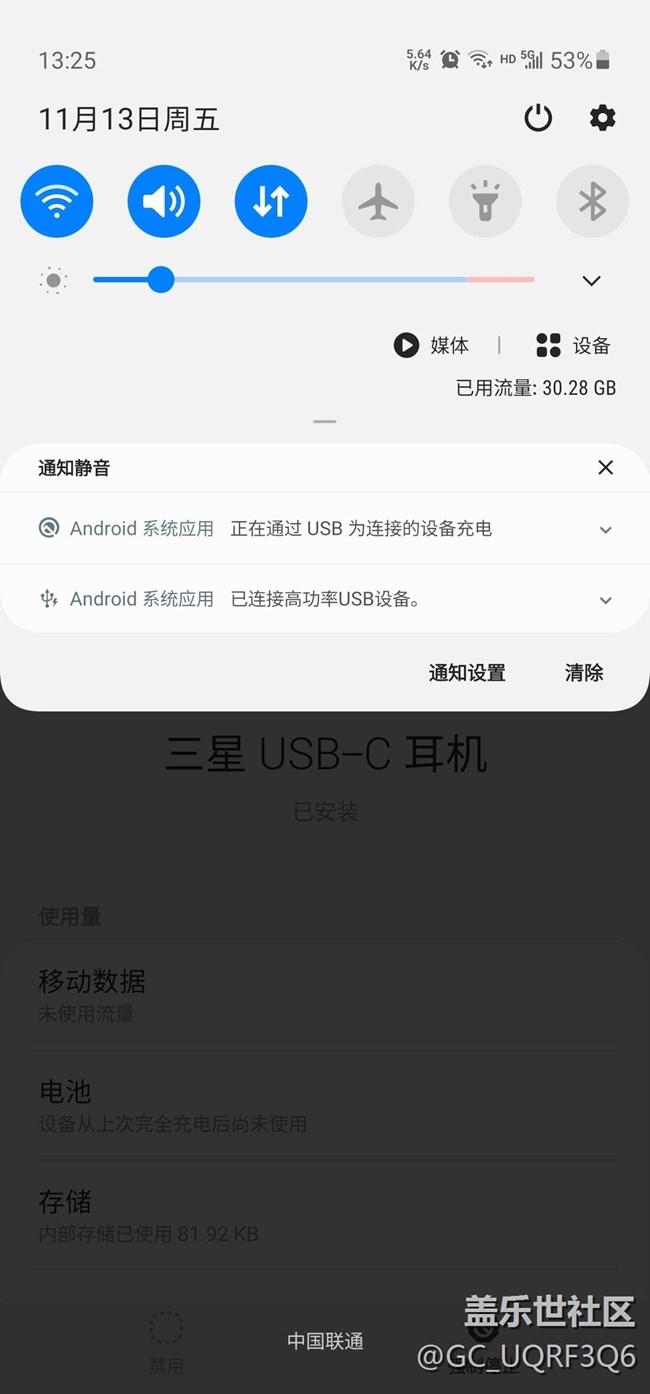
Task: Dismiss the 通知静音 section
Action: point(605,468)
